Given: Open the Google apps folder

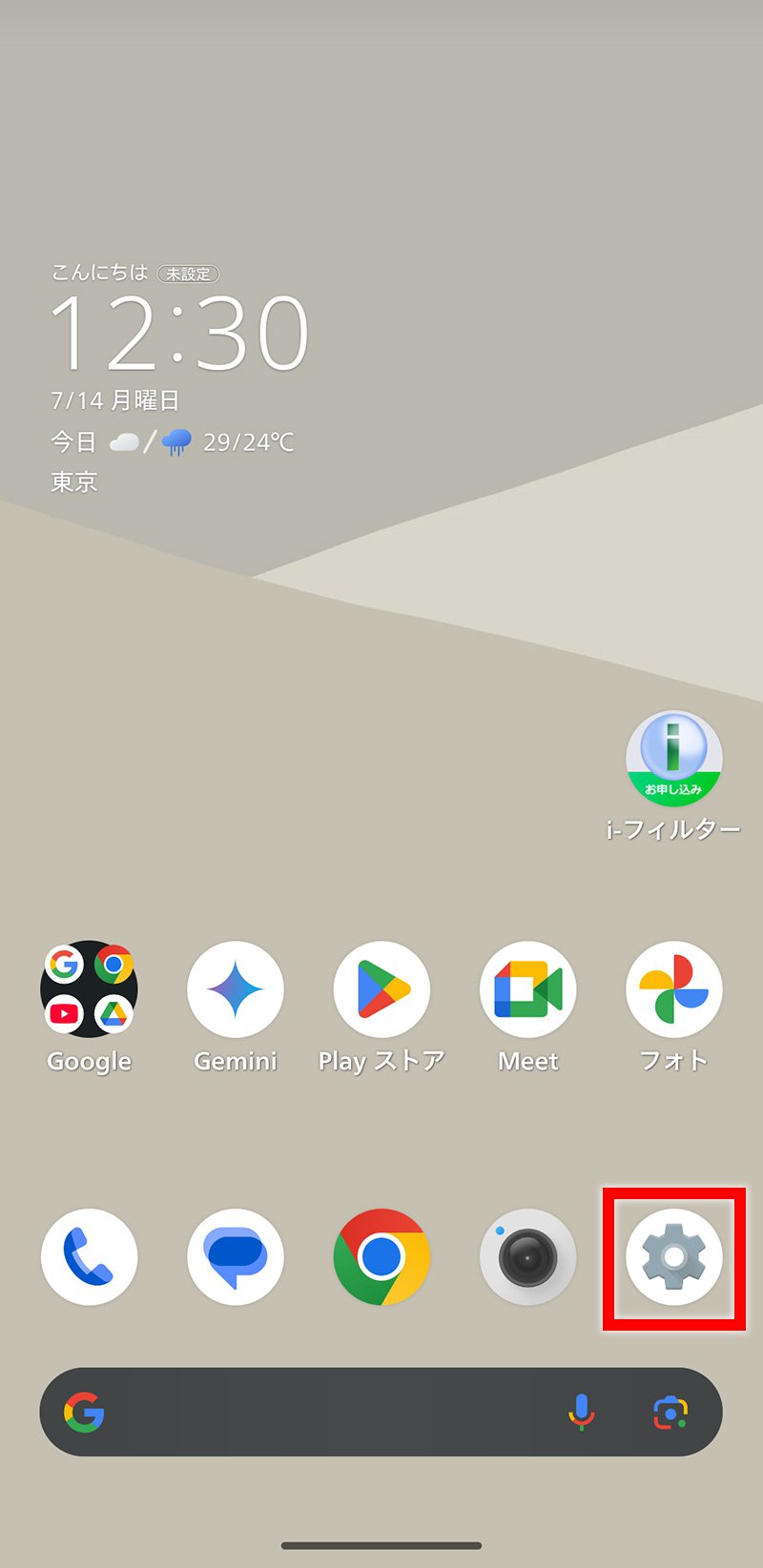Looking at the screenshot, I should click(x=89, y=989).
